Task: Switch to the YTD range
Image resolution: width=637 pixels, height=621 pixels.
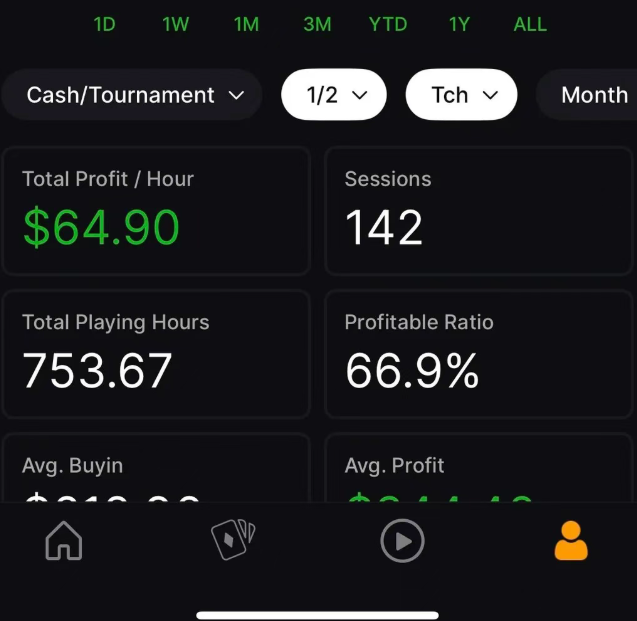Action: pos(388,24)
